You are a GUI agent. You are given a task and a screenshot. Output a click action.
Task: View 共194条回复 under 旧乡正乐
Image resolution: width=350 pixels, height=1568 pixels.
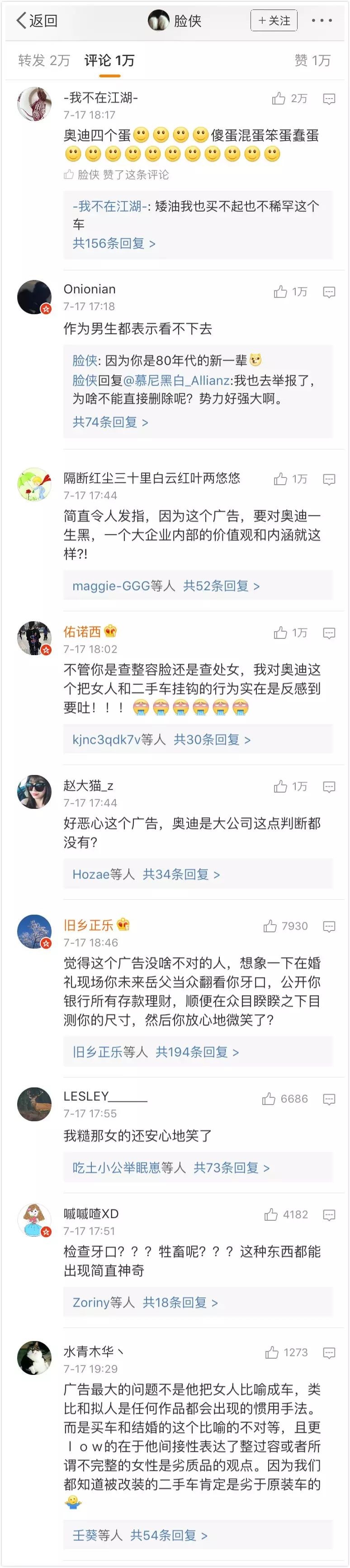pyautogui.click(x=197, y=1052)
